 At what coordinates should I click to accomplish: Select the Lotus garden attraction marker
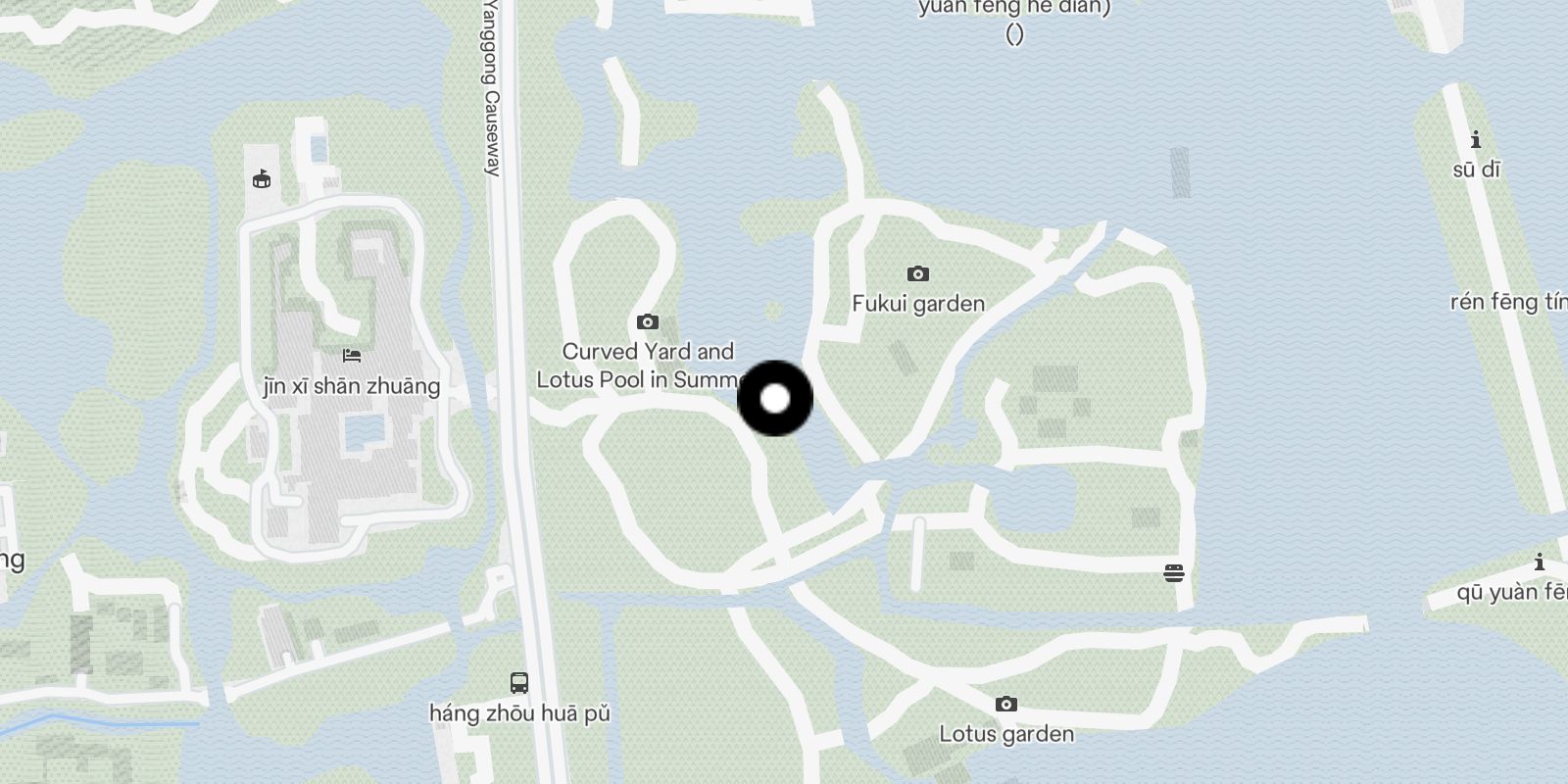(x=1005, y=705)
